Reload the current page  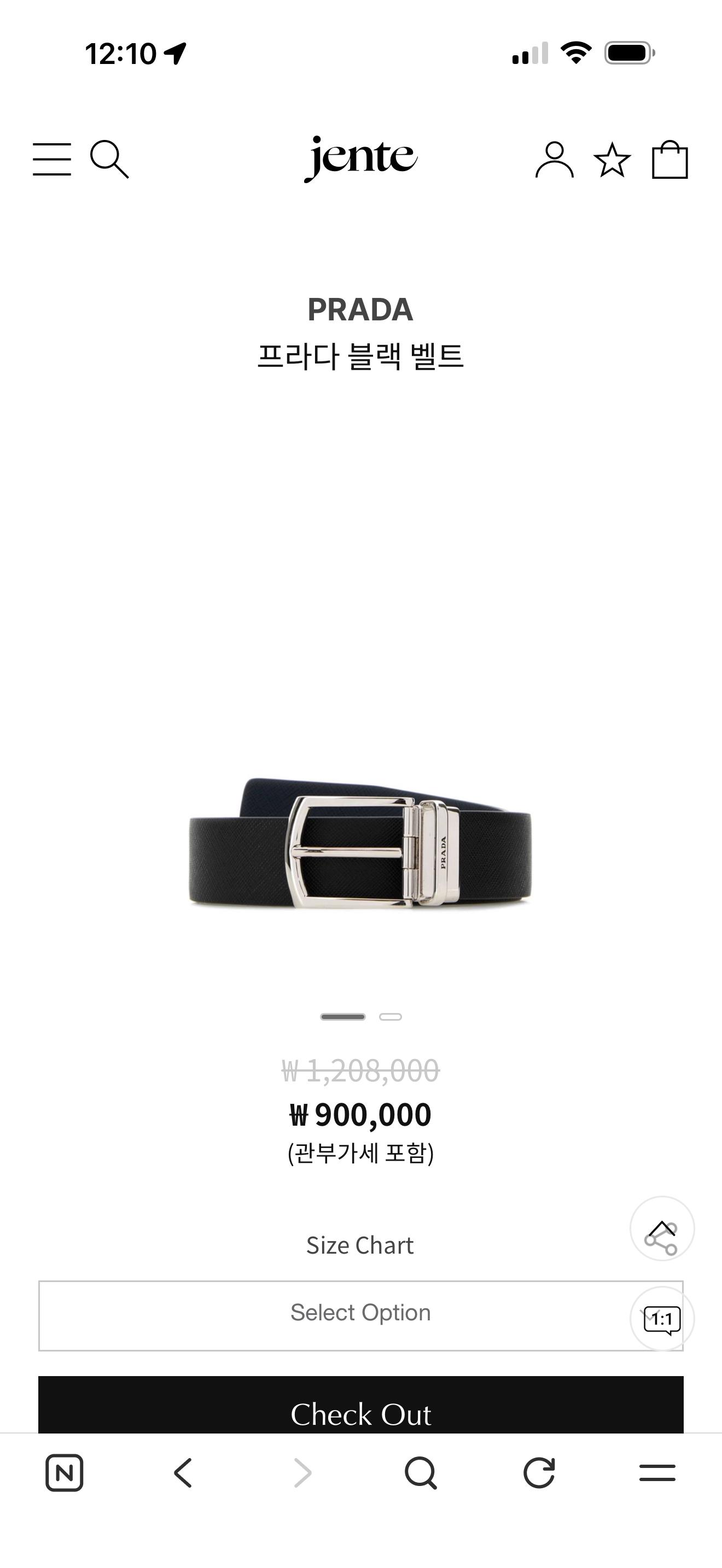click(x=539, y=1473)
